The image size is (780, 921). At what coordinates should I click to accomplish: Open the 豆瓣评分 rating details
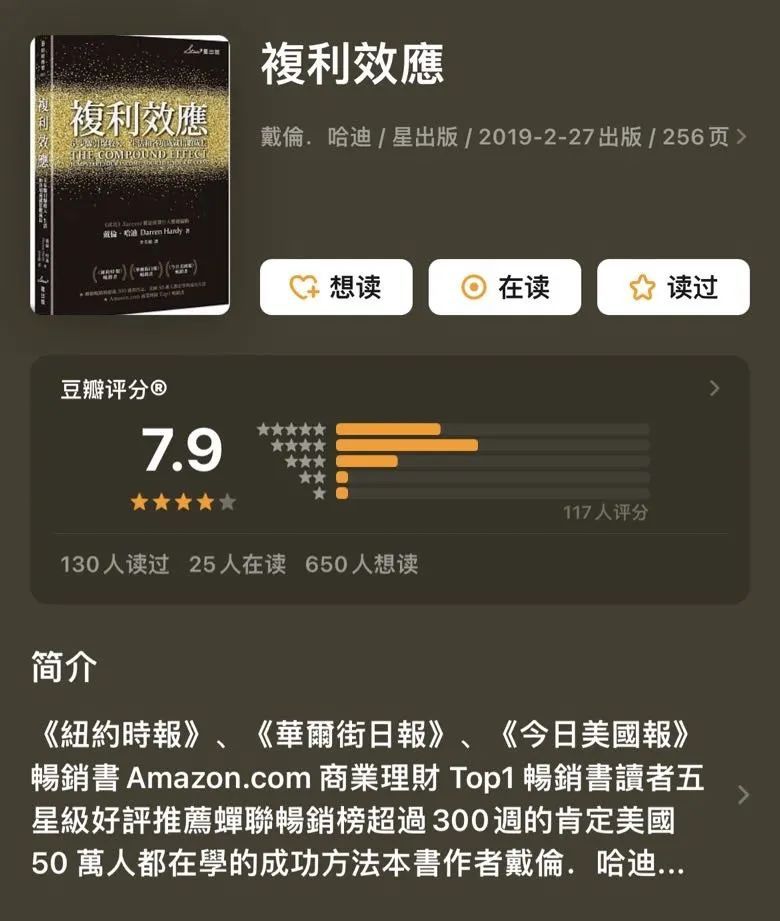pyautogui.click(x=714, y=389)
